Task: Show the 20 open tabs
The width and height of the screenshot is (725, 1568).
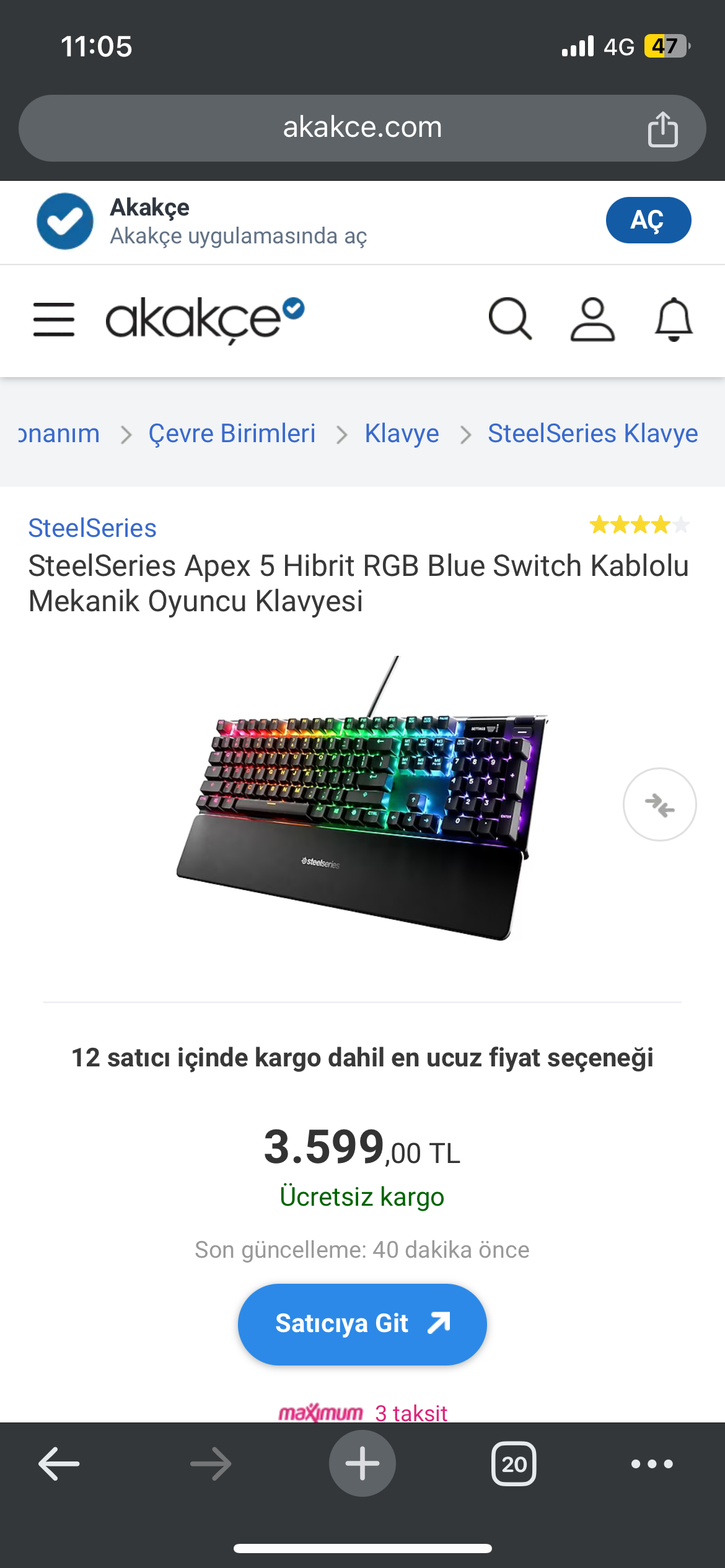Action: [x=514, y=1464]
